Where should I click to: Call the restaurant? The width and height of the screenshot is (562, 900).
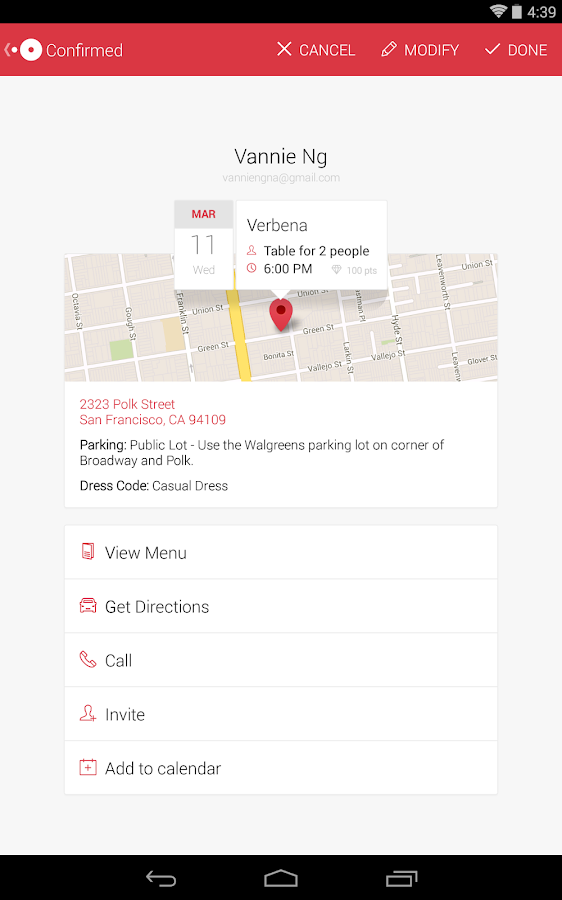pyautogui.click(x=281, y=660)
